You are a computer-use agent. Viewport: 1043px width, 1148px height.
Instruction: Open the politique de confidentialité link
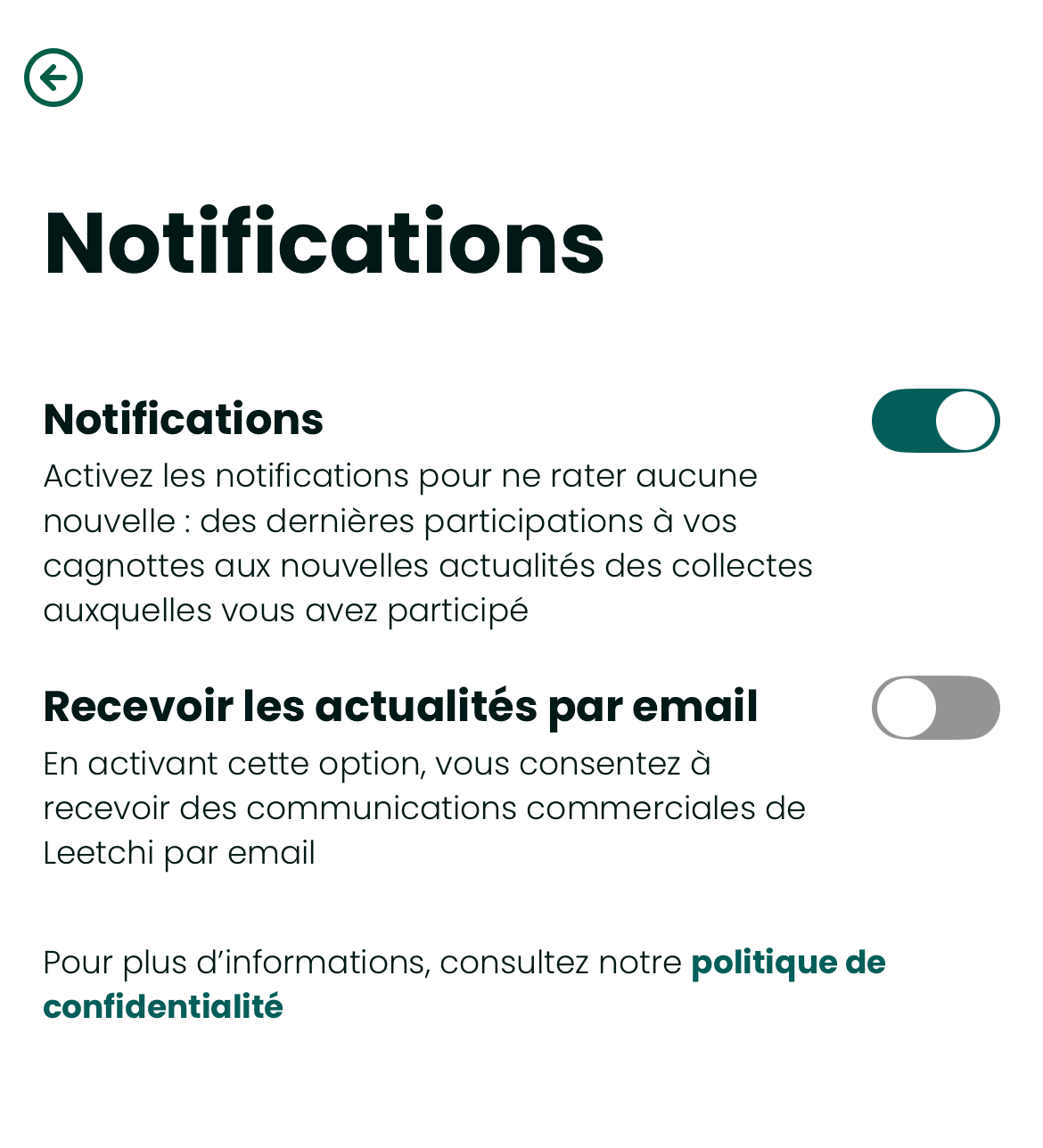point(787,963)
